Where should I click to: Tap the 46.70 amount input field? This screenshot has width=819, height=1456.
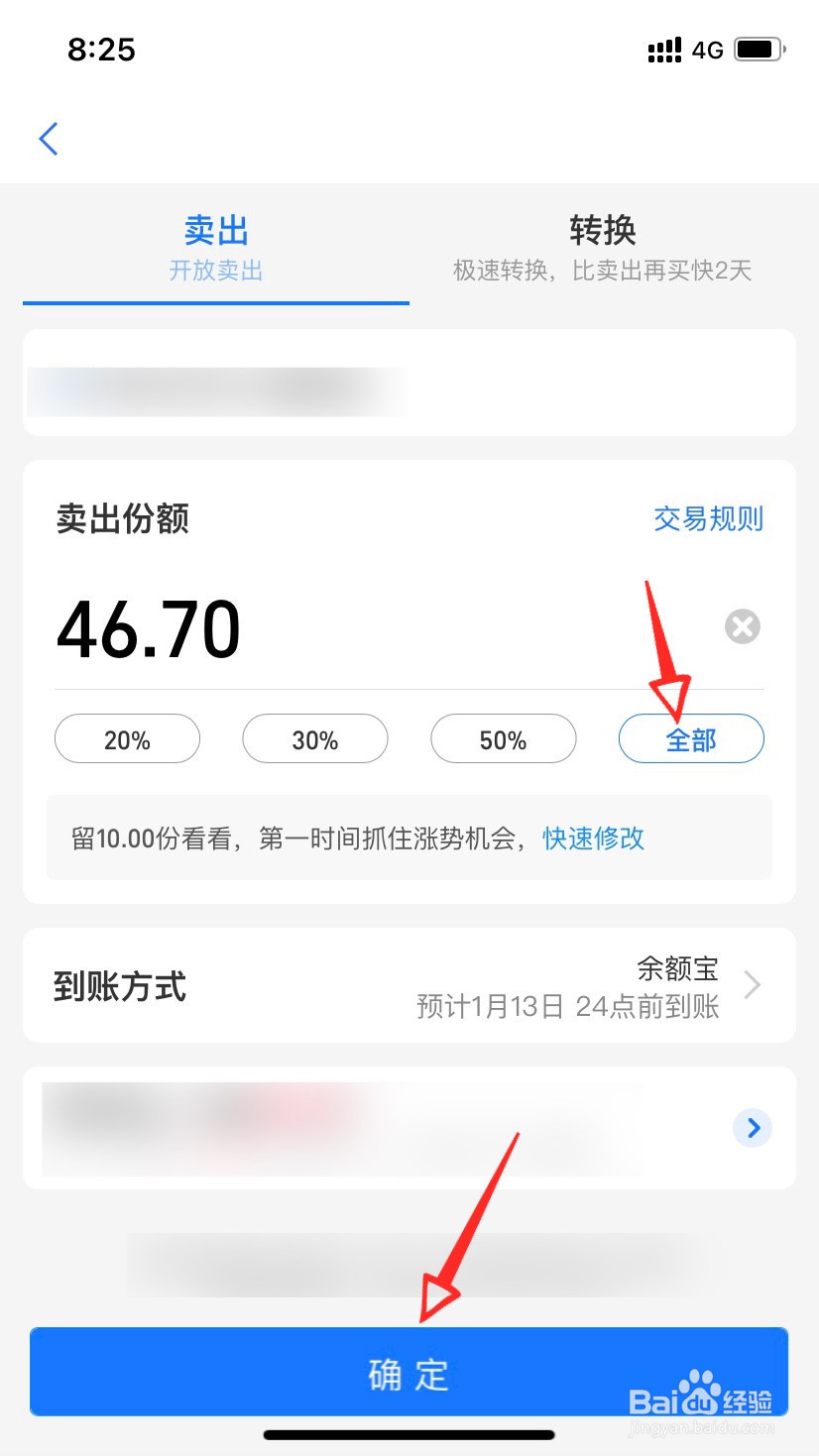(149, 625)
